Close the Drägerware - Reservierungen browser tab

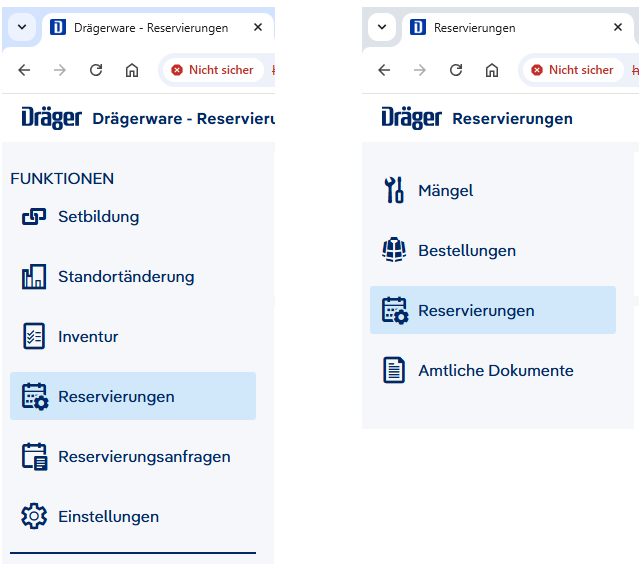tap(258, 28)
